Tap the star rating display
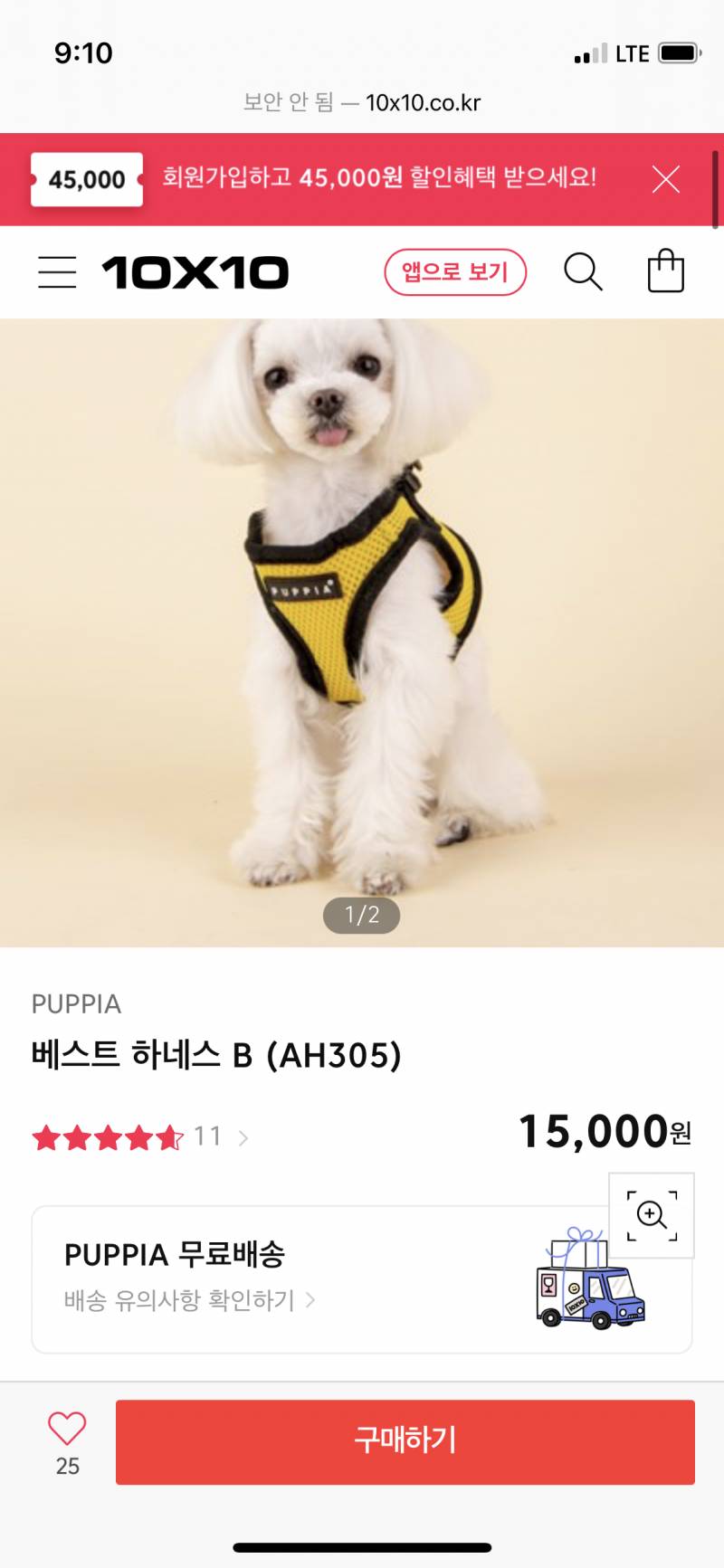Screen dimensions: 724x1568 point(107,1136)
